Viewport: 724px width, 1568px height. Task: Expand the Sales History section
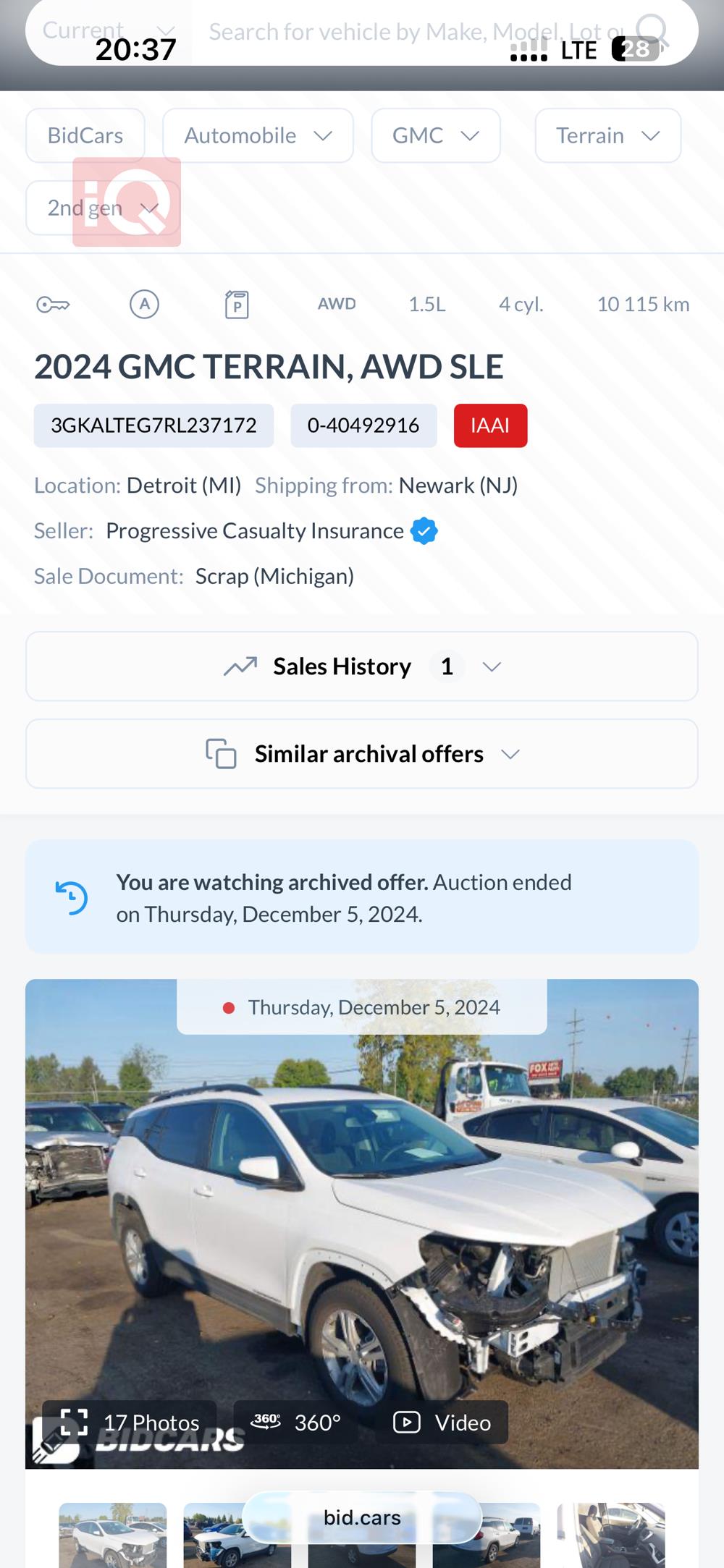point(362,666)
